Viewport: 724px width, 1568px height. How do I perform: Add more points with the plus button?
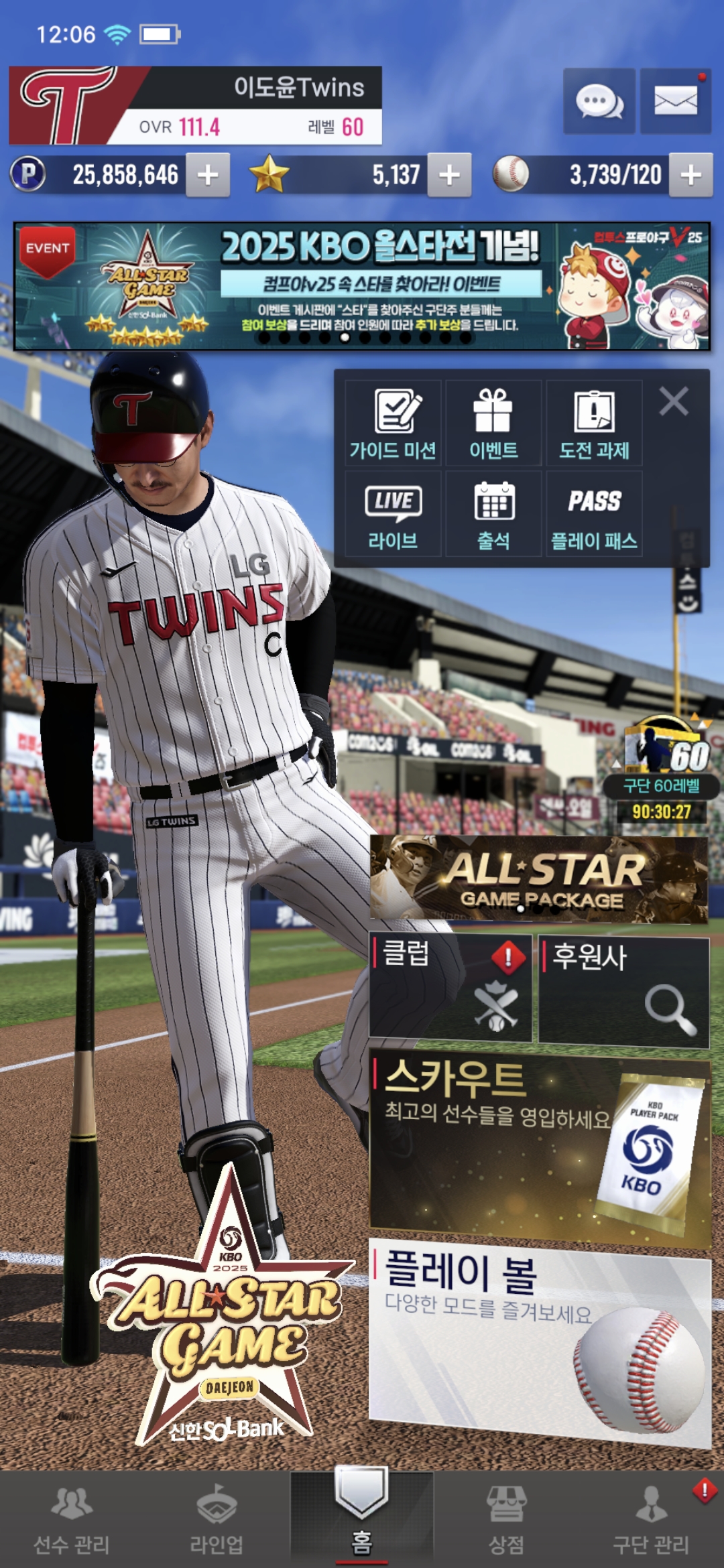[208, 175]
